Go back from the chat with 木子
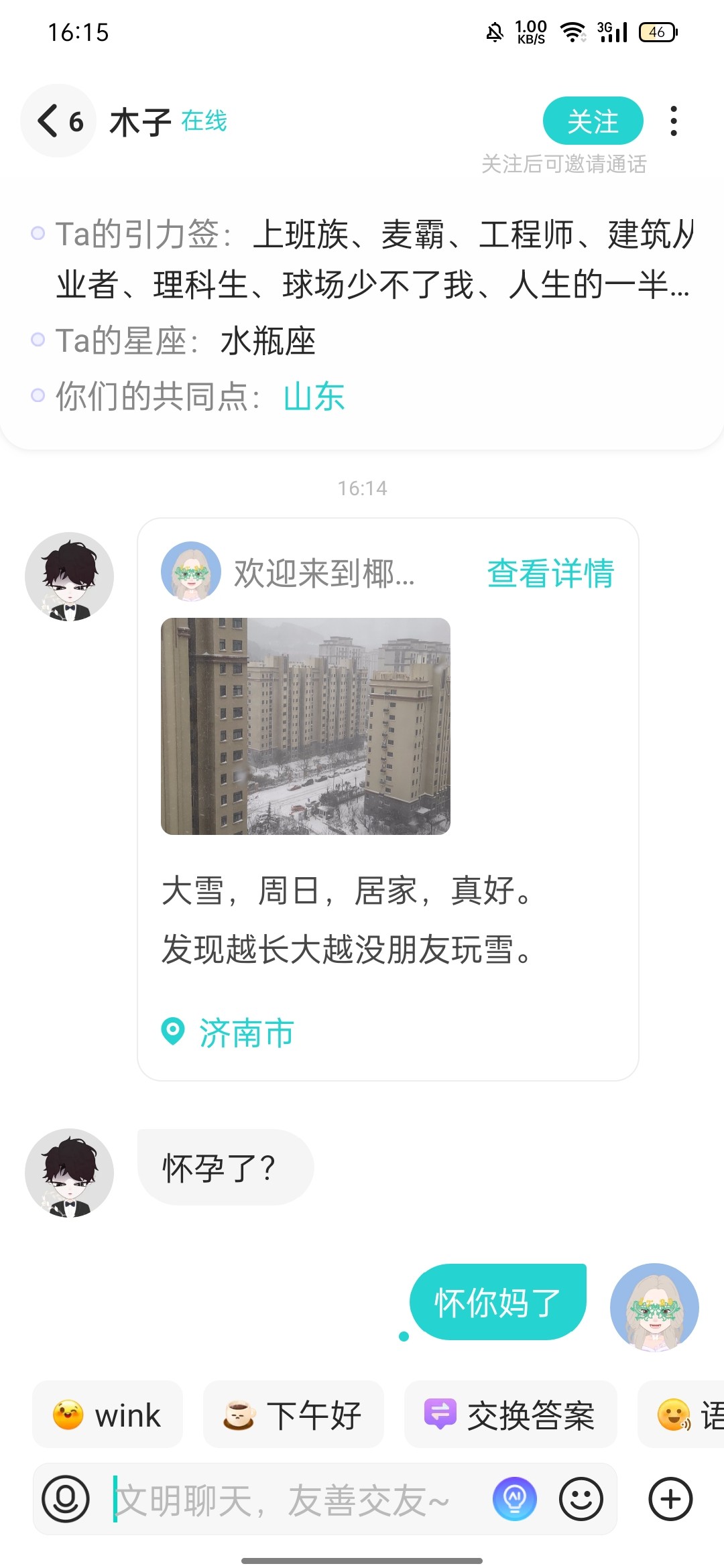This screenshot has height=1568, width=724. coord(58,121)
